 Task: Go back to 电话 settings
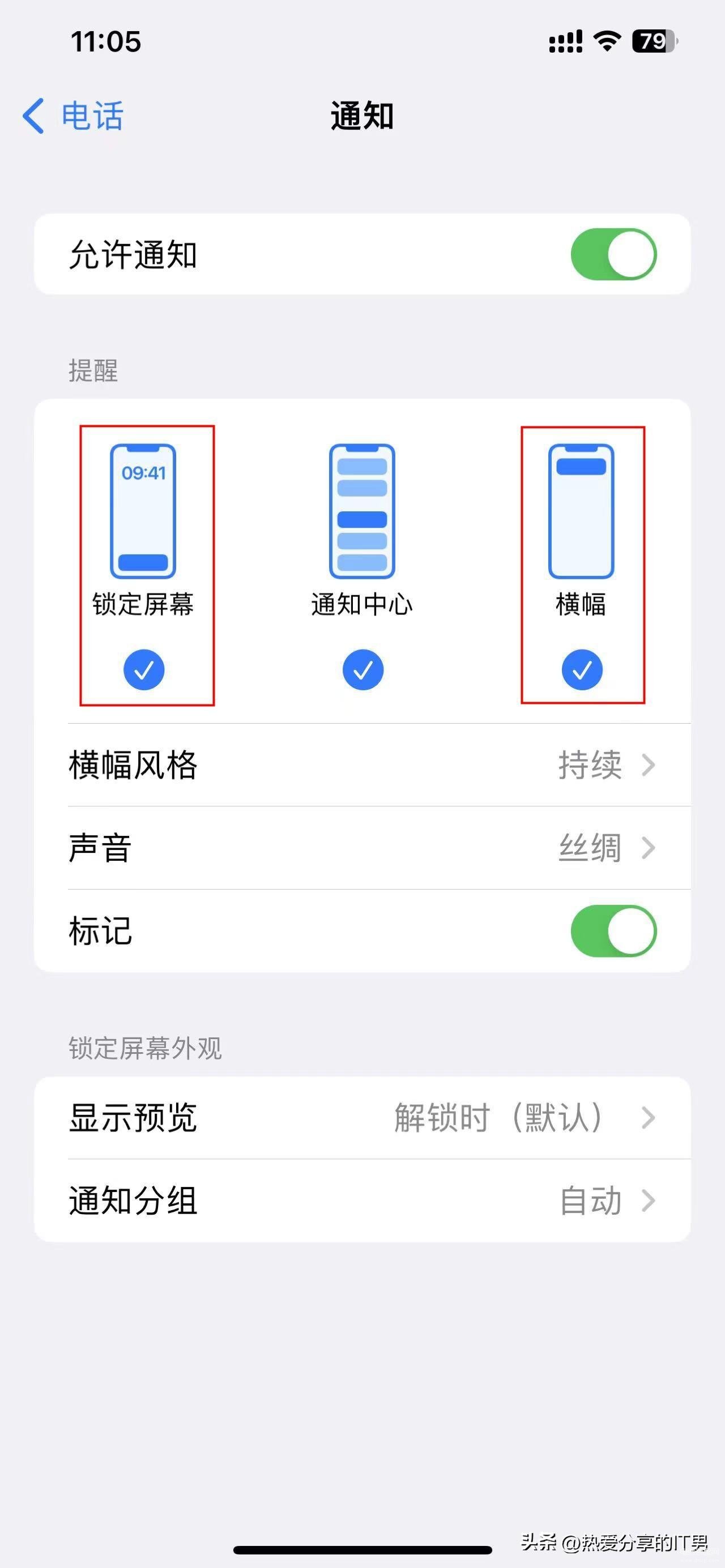(x=73, y=116)
